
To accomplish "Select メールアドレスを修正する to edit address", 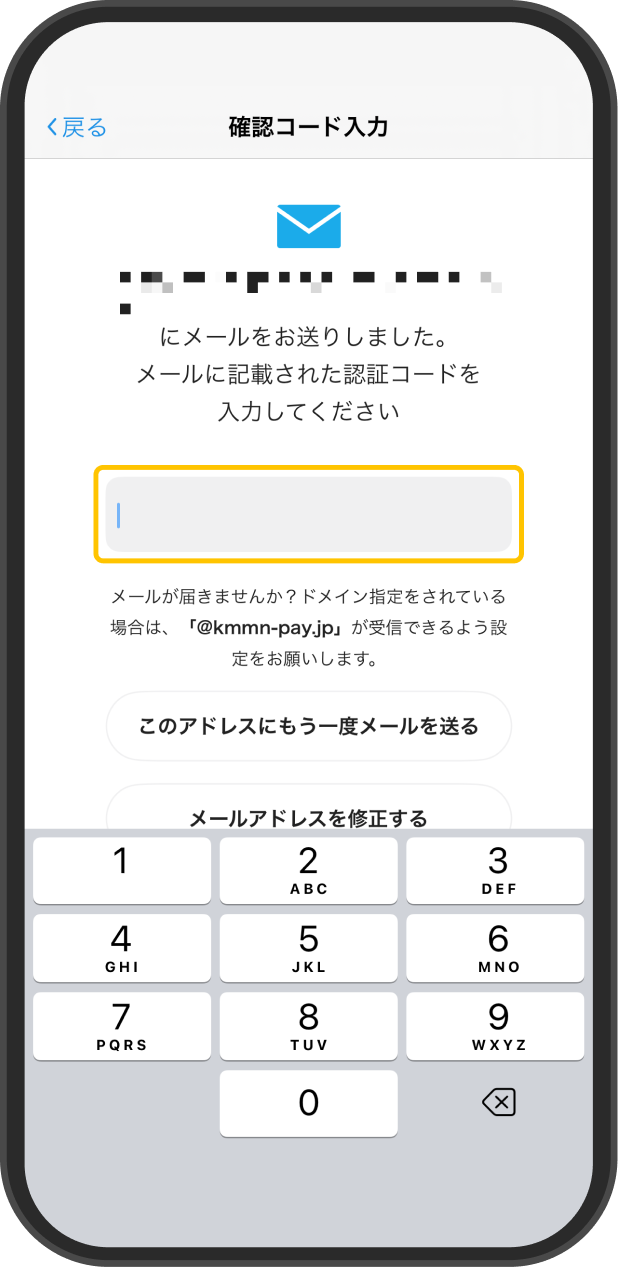I will click(309, 813).
